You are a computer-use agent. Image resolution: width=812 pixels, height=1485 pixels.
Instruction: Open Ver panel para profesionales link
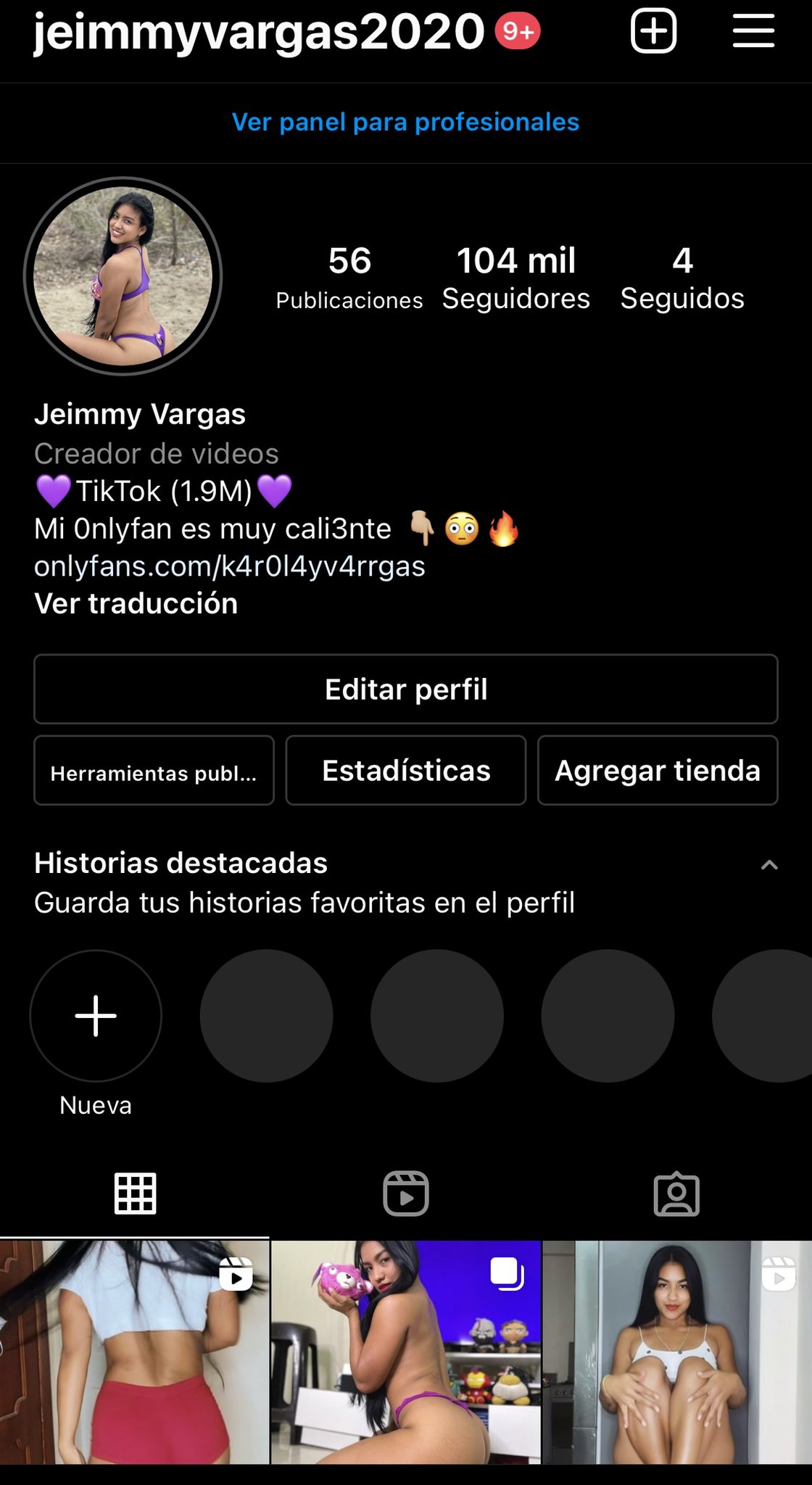point(405,122)
